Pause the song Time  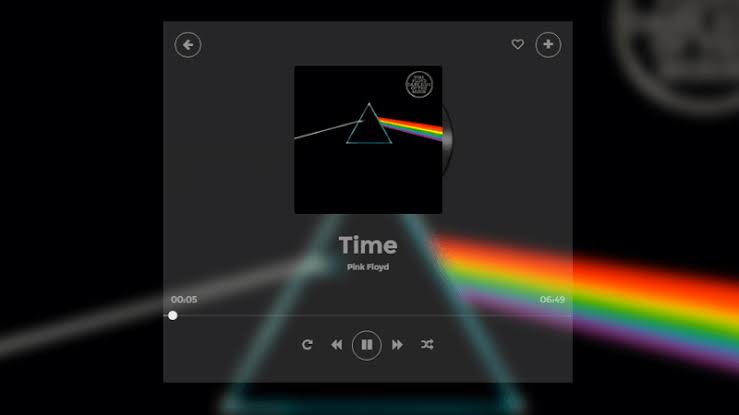point(367,345)
